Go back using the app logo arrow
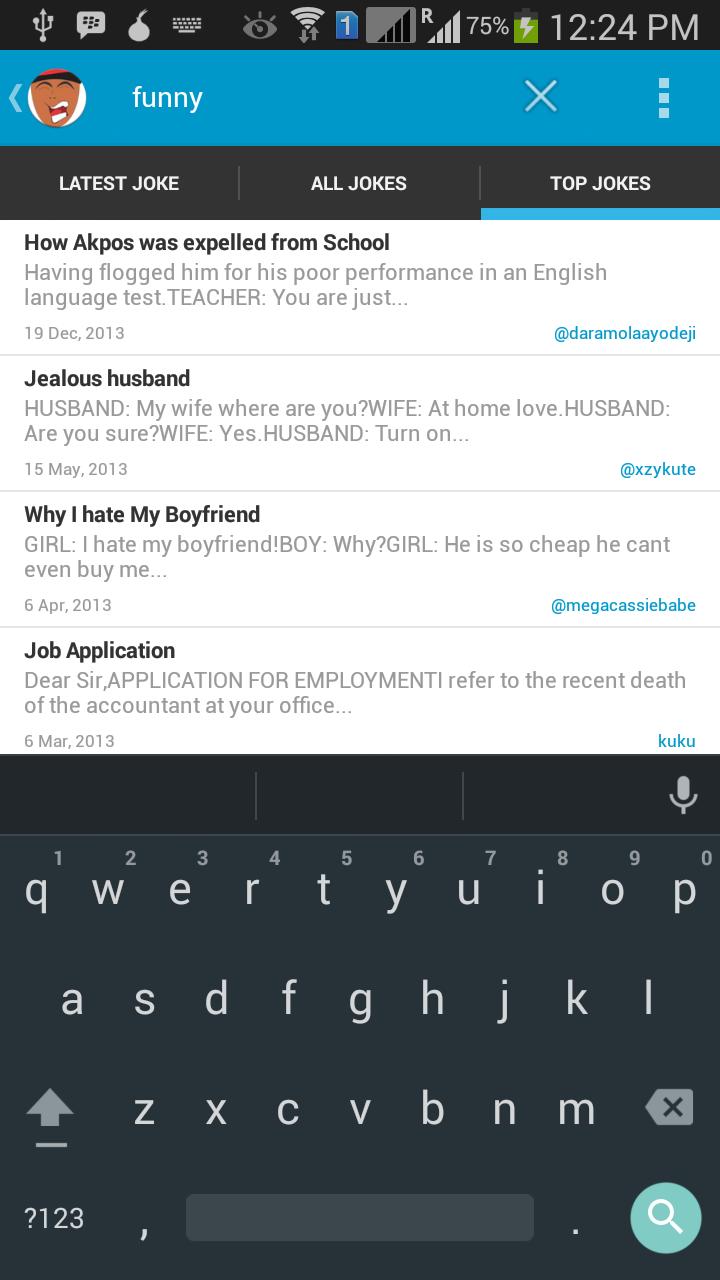 click(x=46, y=98)
